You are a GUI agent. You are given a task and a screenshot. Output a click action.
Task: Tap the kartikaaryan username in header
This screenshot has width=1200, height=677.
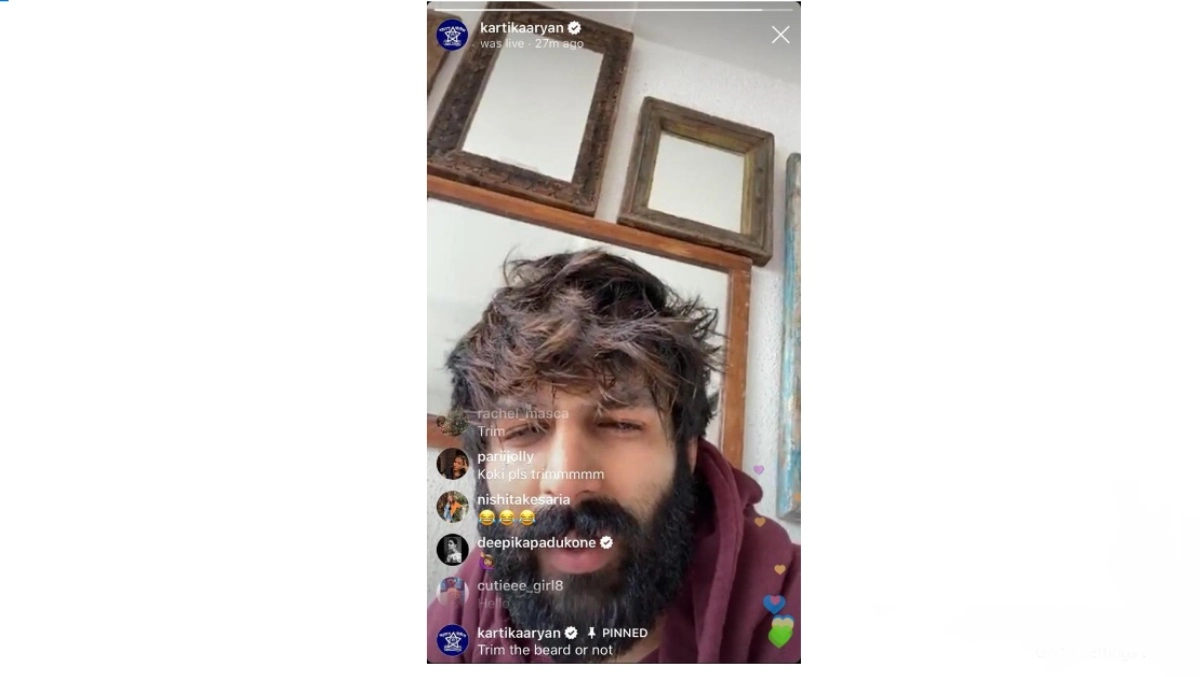click(x=521, y=28)
